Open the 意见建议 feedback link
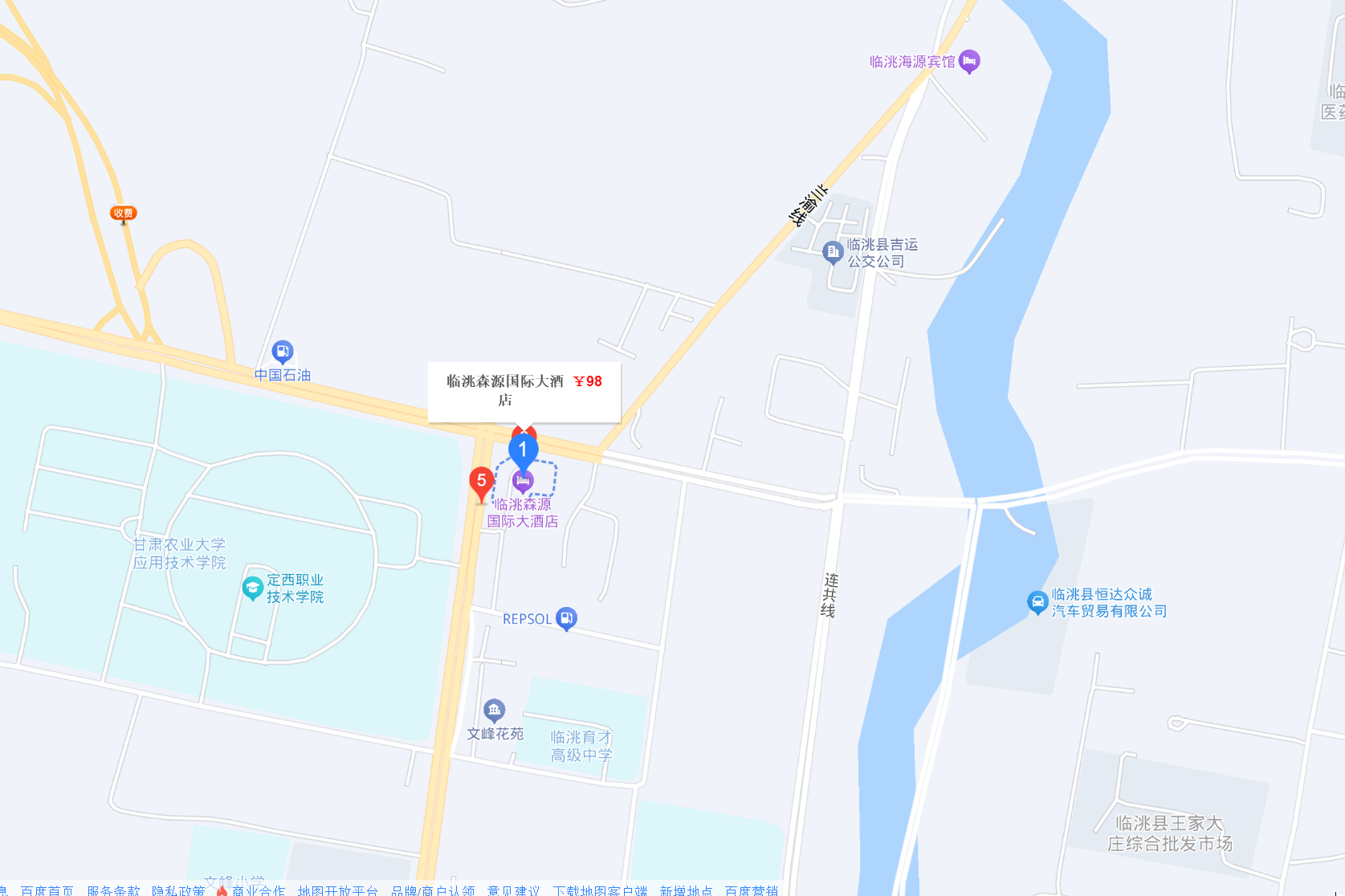The height and width of the screenshot is (896, 1345). [513, 890]
